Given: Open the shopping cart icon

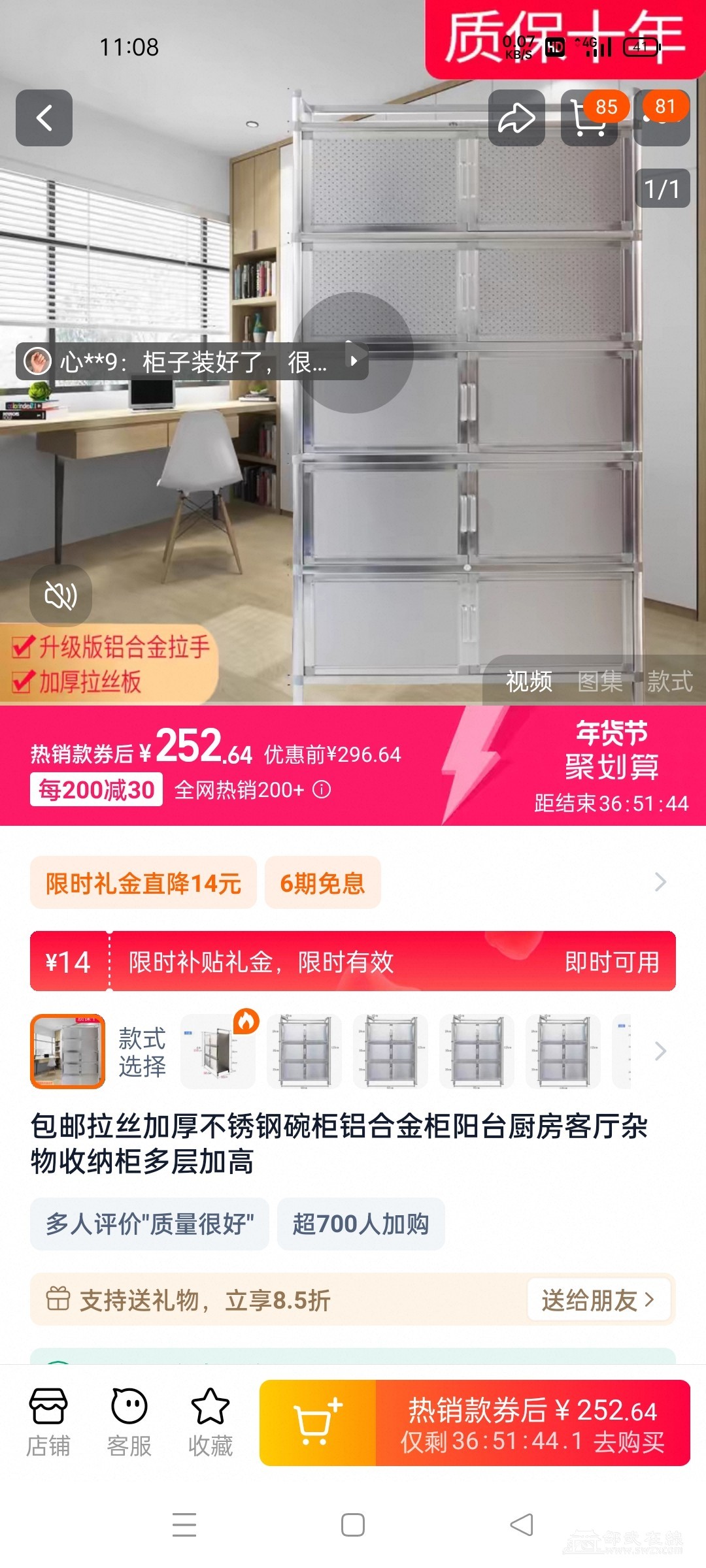Looking at the screenshot, I should tap(588, 118).
